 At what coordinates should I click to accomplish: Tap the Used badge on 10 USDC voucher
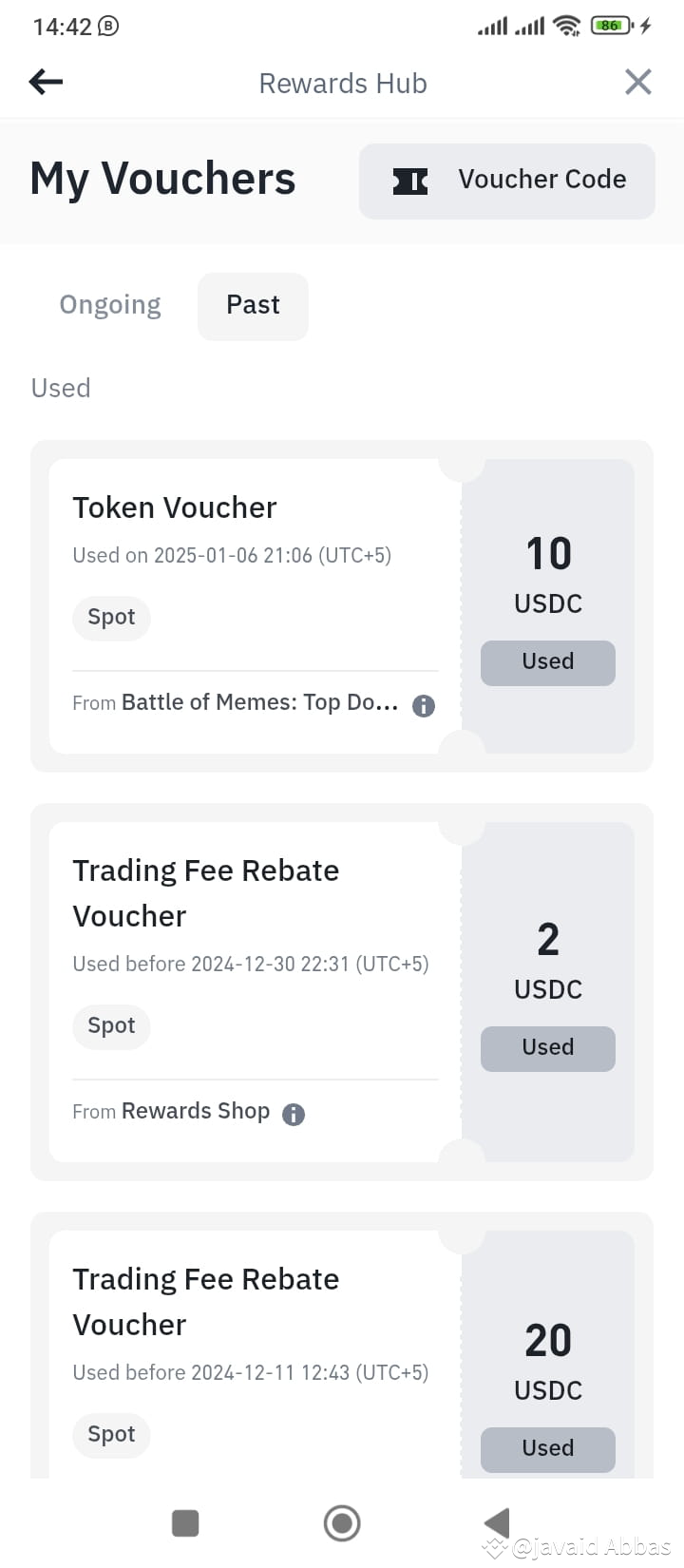coord(548,662)
